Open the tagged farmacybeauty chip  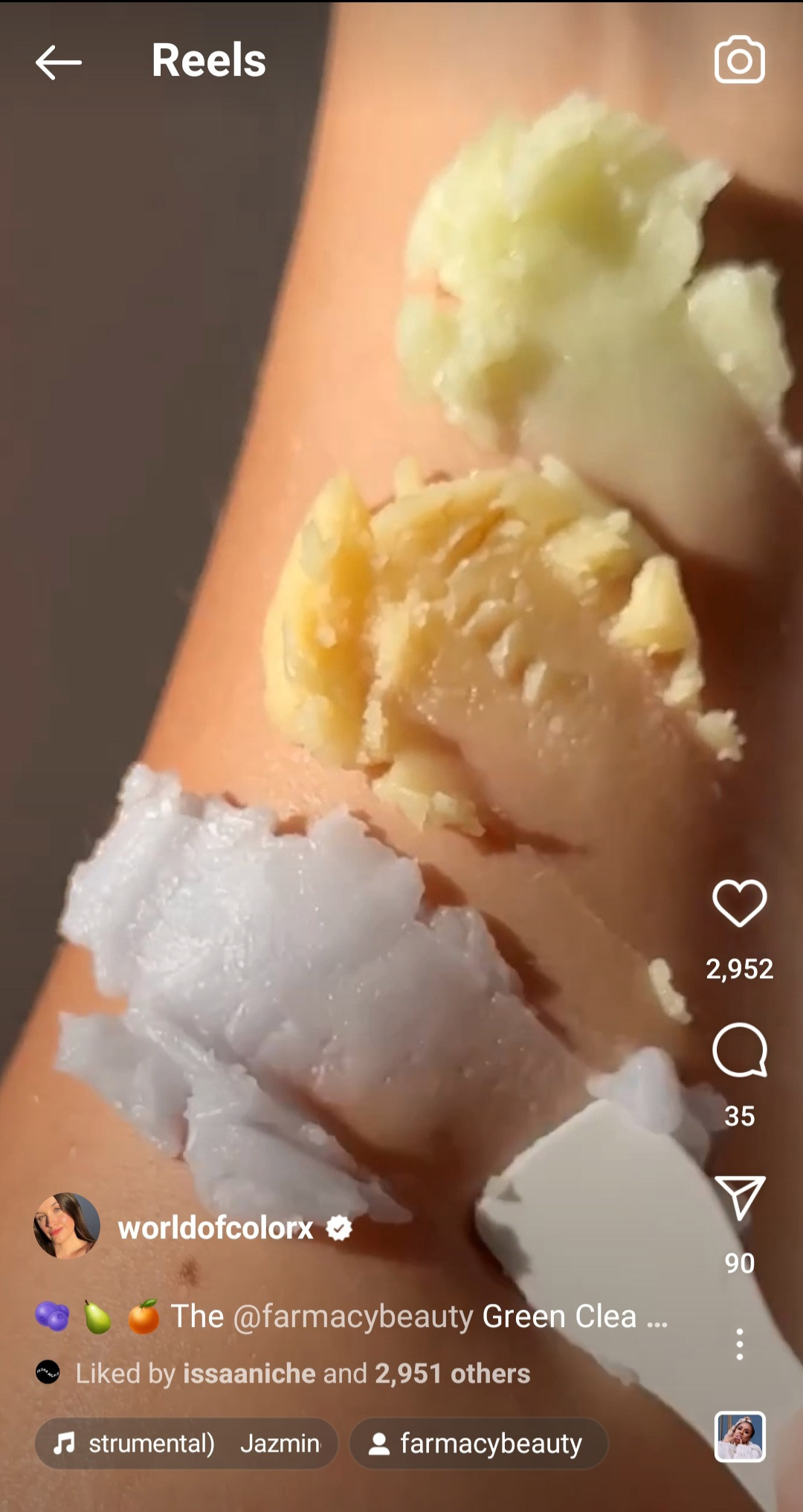[x=479, y=1443]
